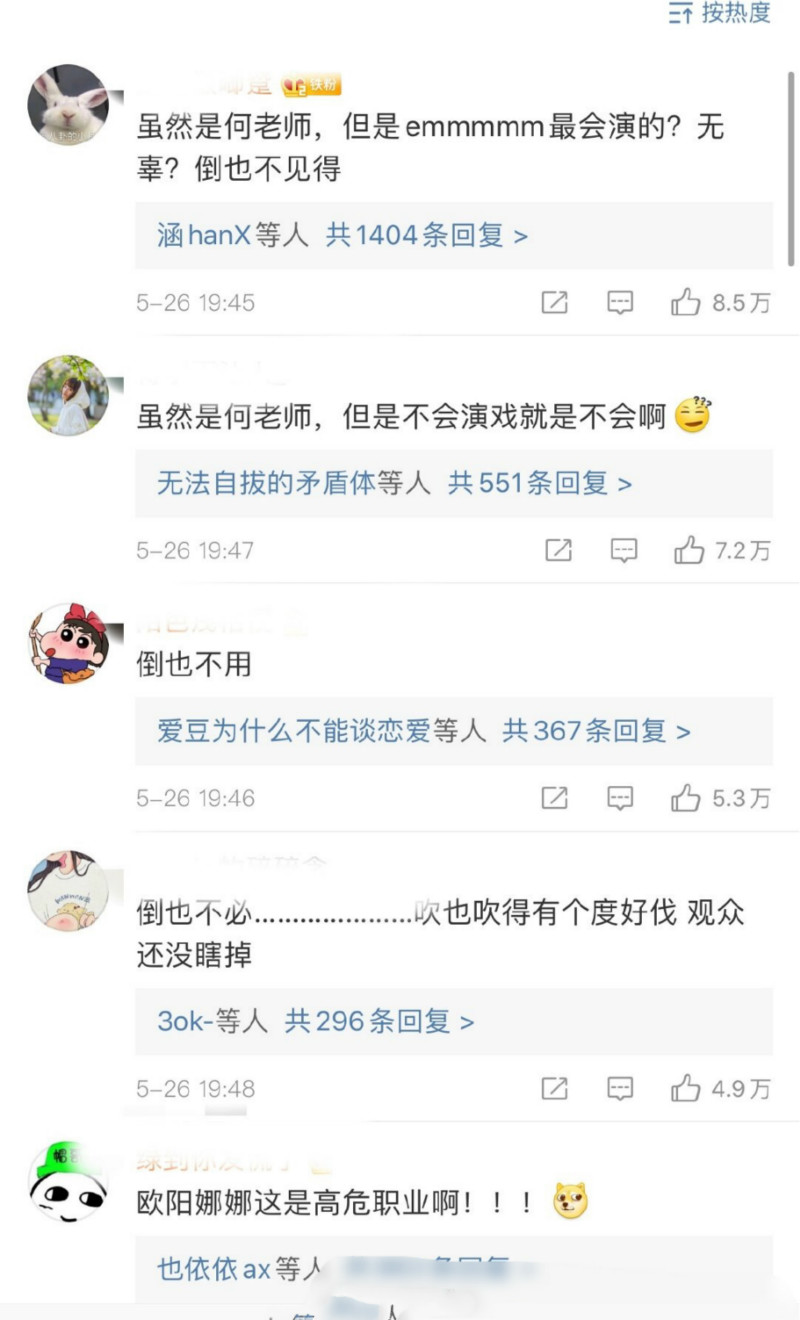Like the comment with 4.9万 likes

pos(686,1088)
